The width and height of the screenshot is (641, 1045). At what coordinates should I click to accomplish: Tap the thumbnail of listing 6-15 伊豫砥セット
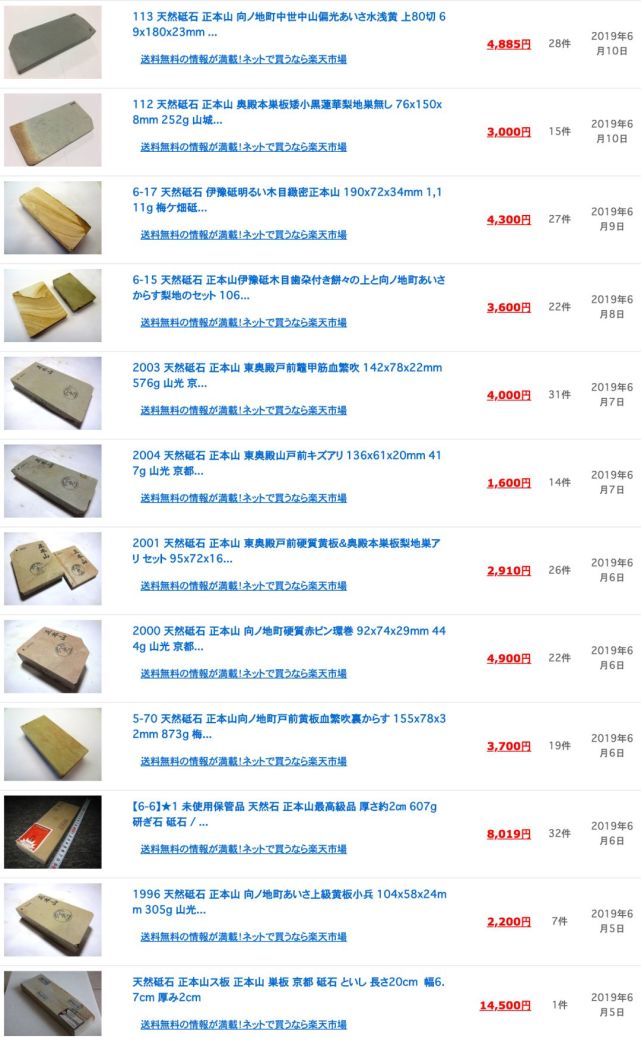click(53, 305)
